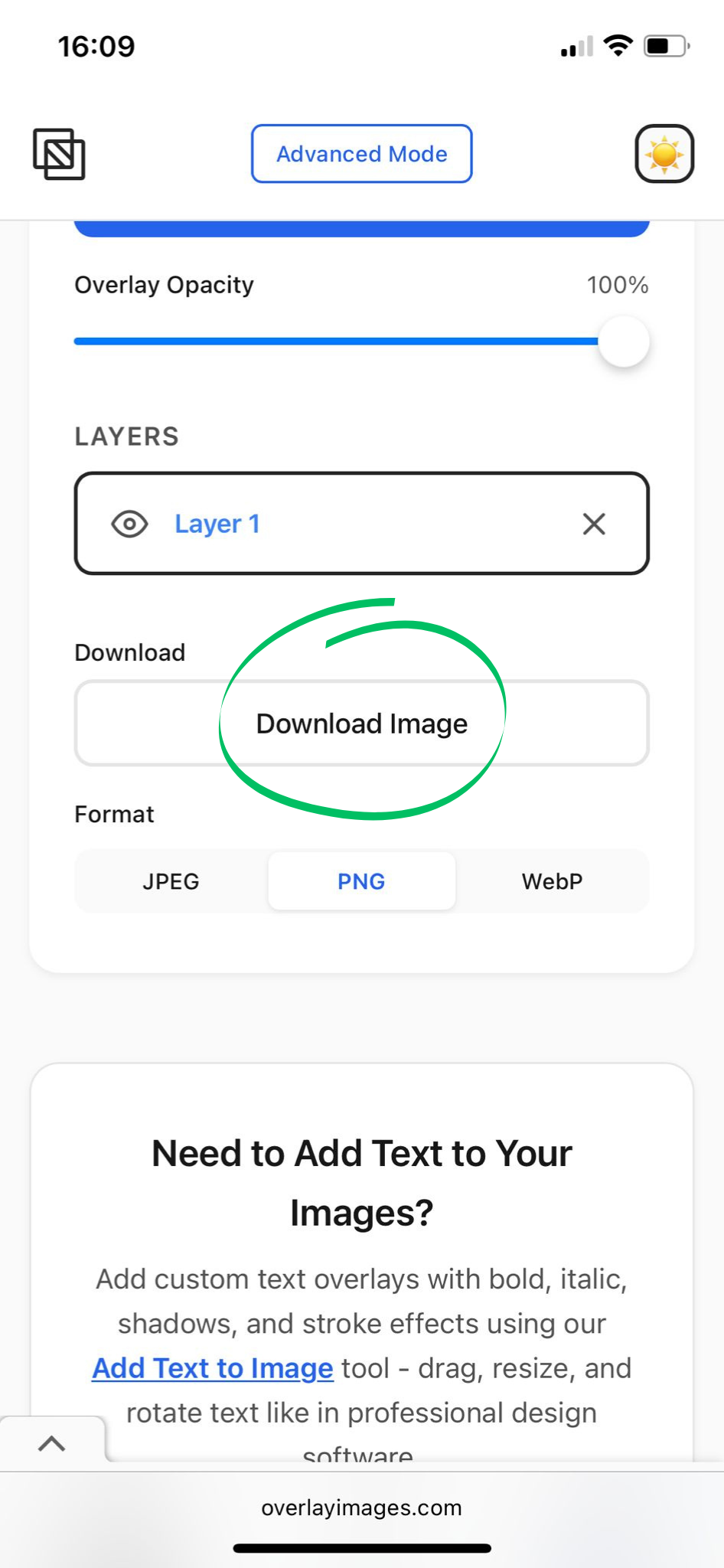Hide Layer 1 with the eye icon
Screen dimensions: 724x1568
129,524
